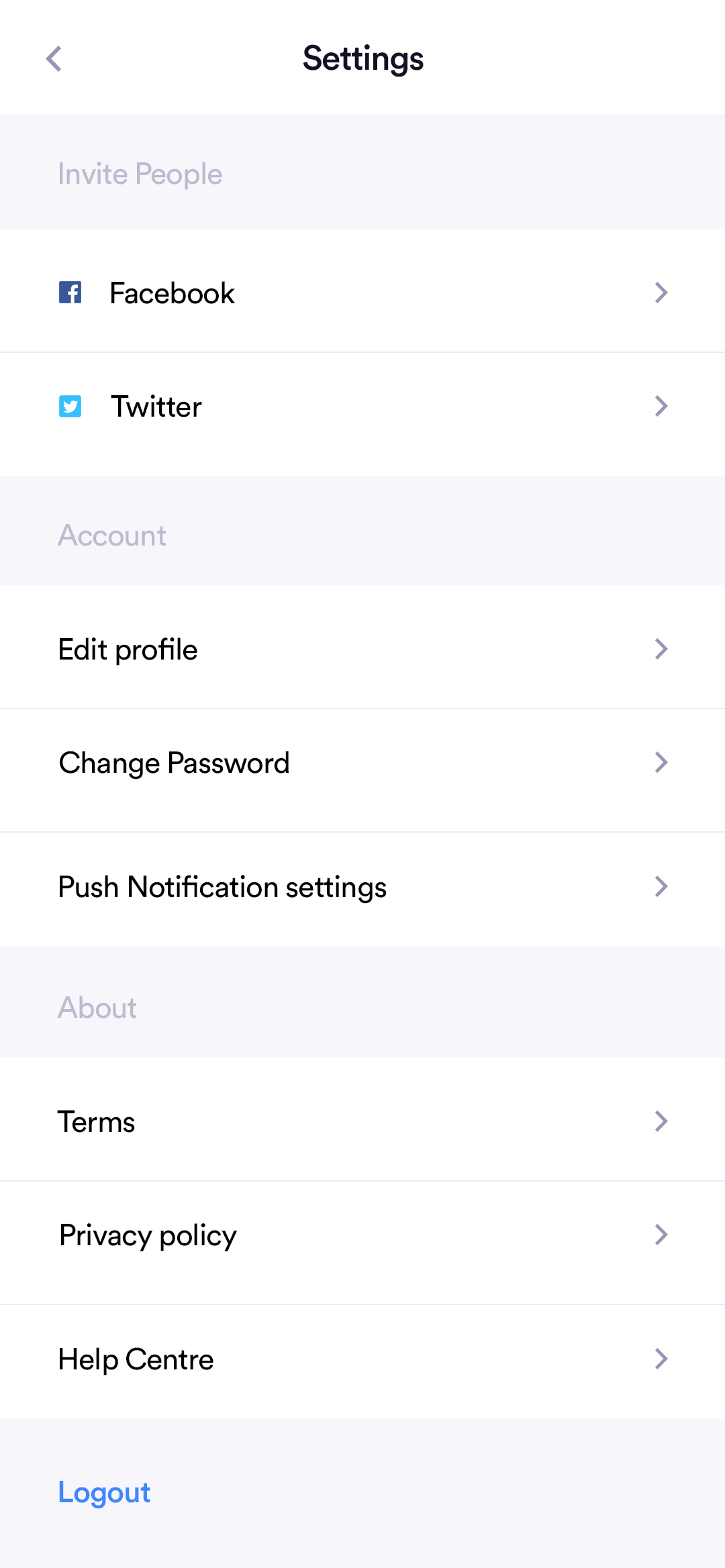Visit the Help Centre
Image resolution: width=725 pixels, height=1568 pixels.
[362, 1359]
